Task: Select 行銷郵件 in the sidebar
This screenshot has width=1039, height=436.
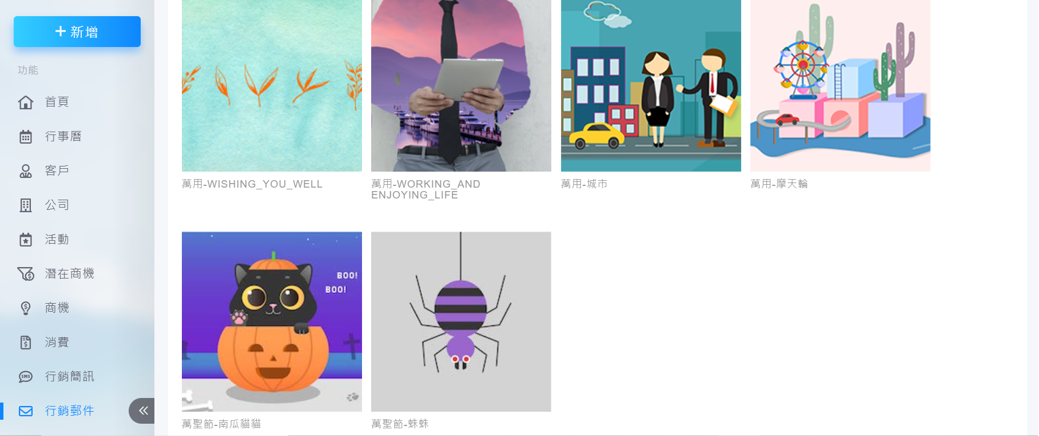Action: coord(69,411)
